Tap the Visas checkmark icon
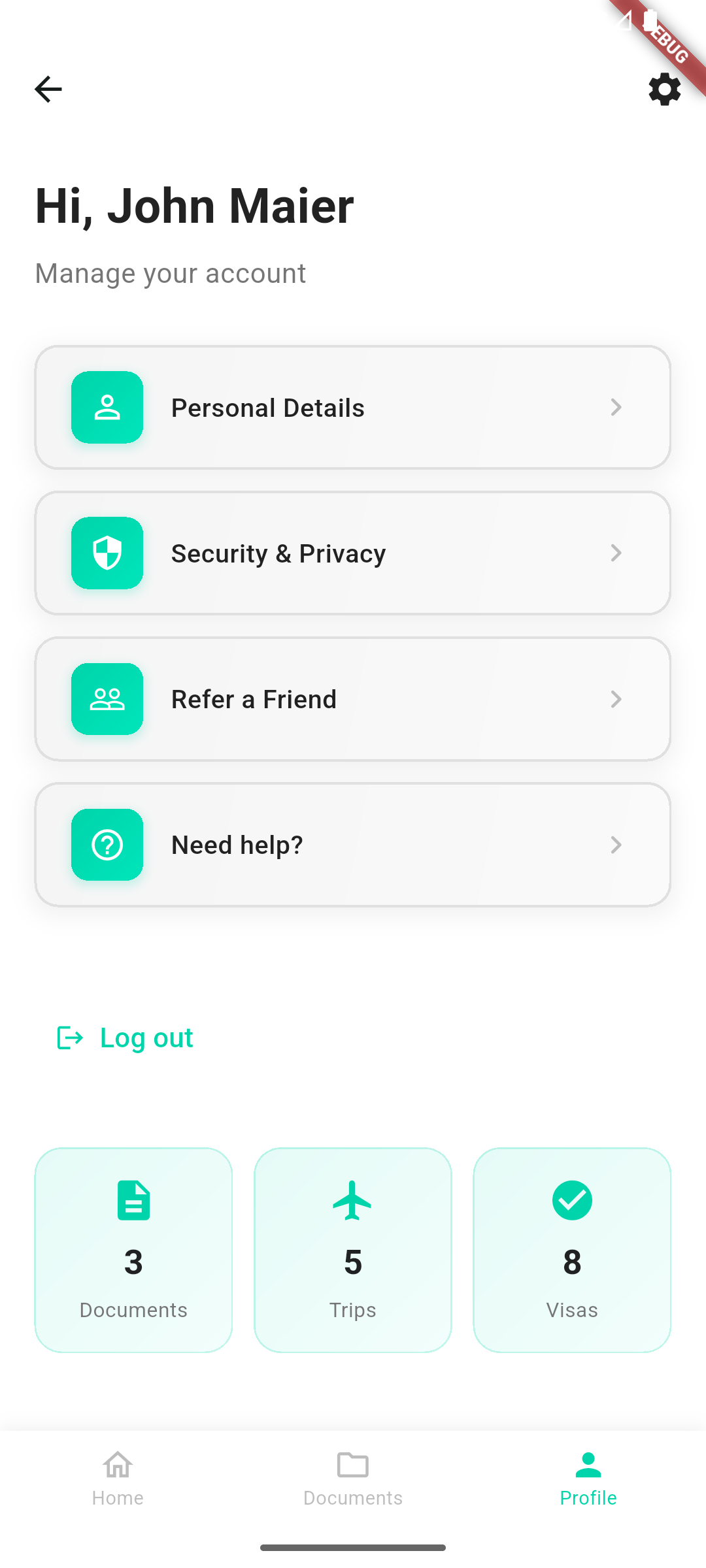 [x=571, y=1200]
